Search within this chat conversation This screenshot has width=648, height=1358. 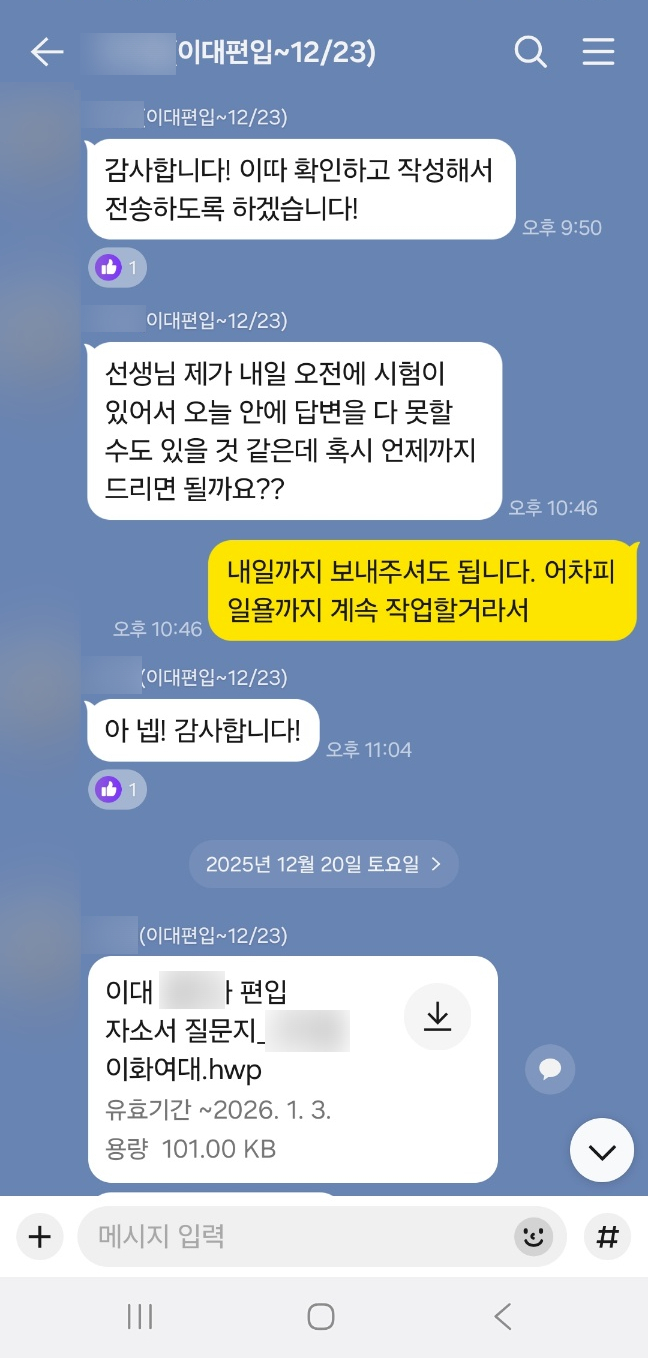pos(531,52)
